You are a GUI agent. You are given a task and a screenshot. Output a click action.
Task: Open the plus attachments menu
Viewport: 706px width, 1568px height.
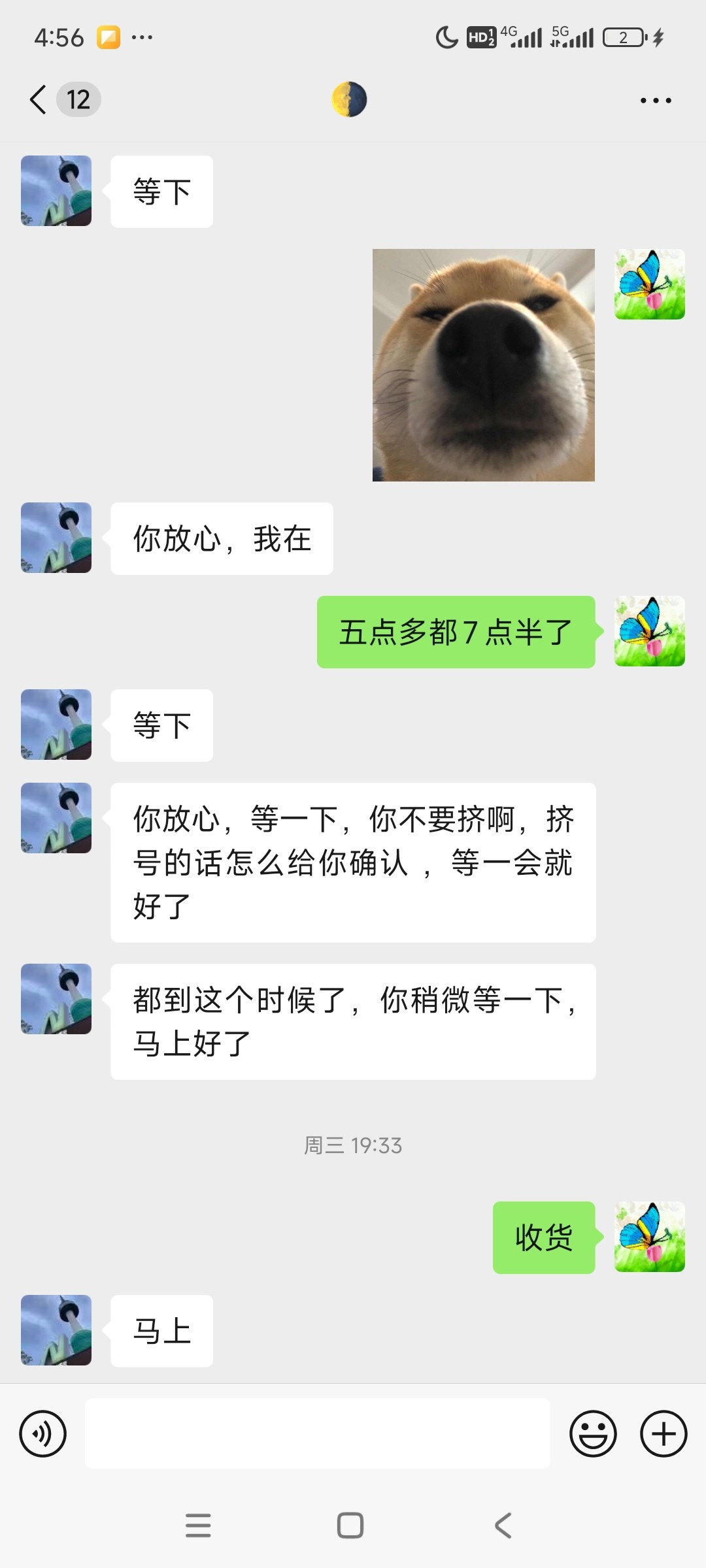(x=664, y=1433)
